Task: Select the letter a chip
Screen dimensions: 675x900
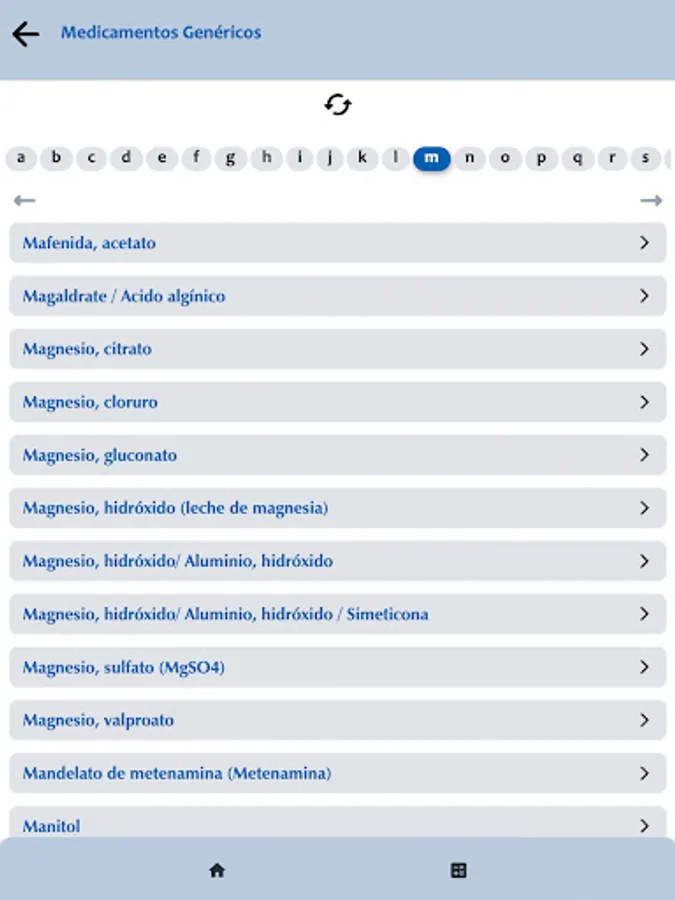Action: point(21,158)
